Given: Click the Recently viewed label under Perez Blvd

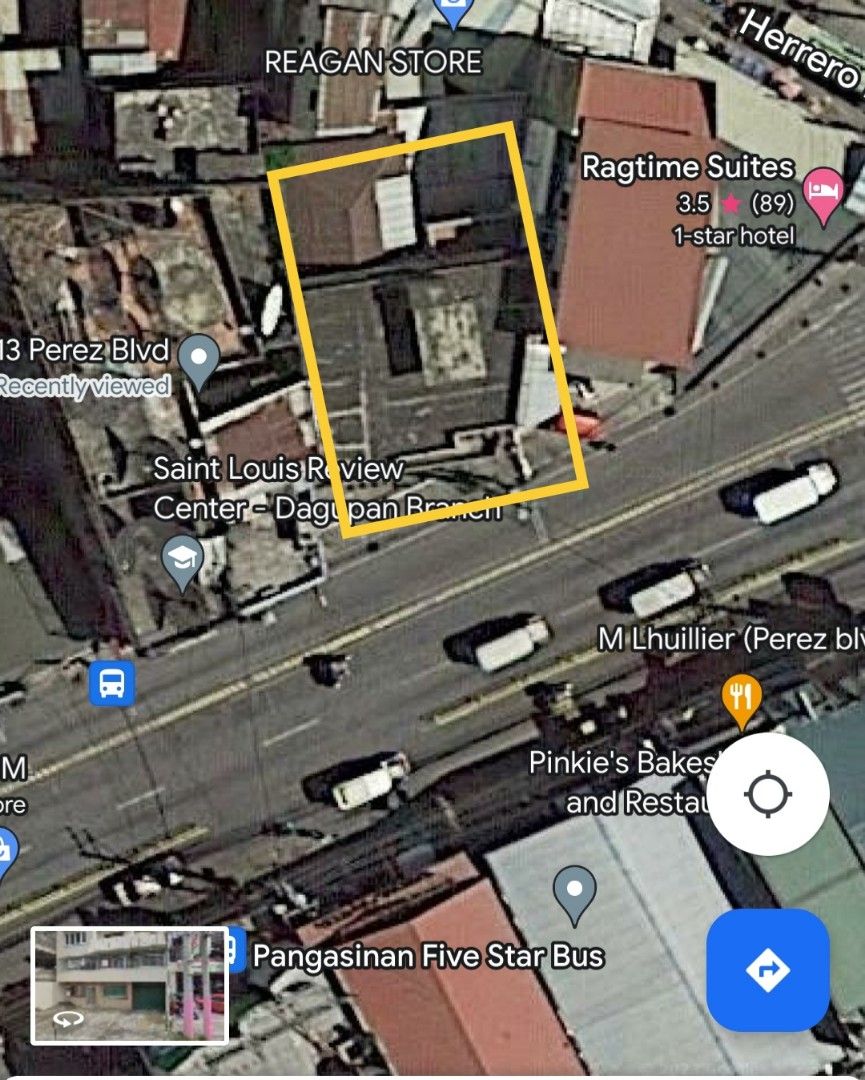Looking at the screenshot, I should pyautogui.click(x=83, y=382).
